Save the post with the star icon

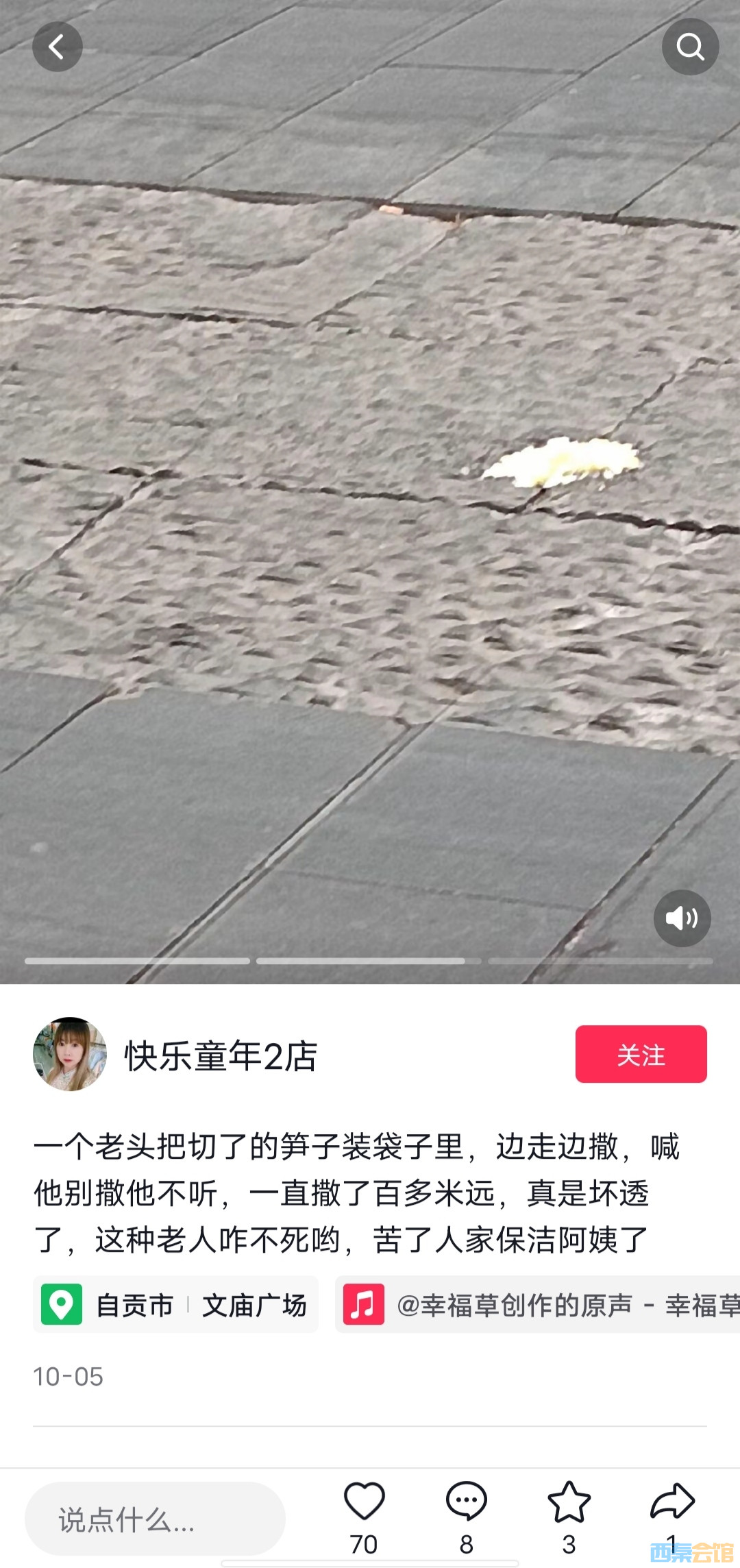(x=569, y=1502)
